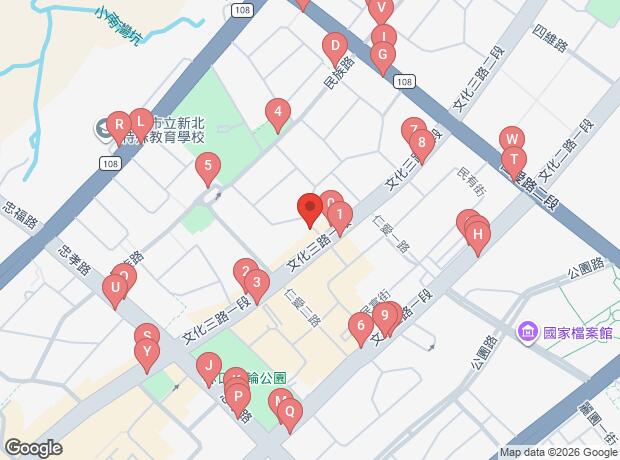Select map marker 6
Screen dimensions: 620x460
pyautogui.click(x=360, y=326)
